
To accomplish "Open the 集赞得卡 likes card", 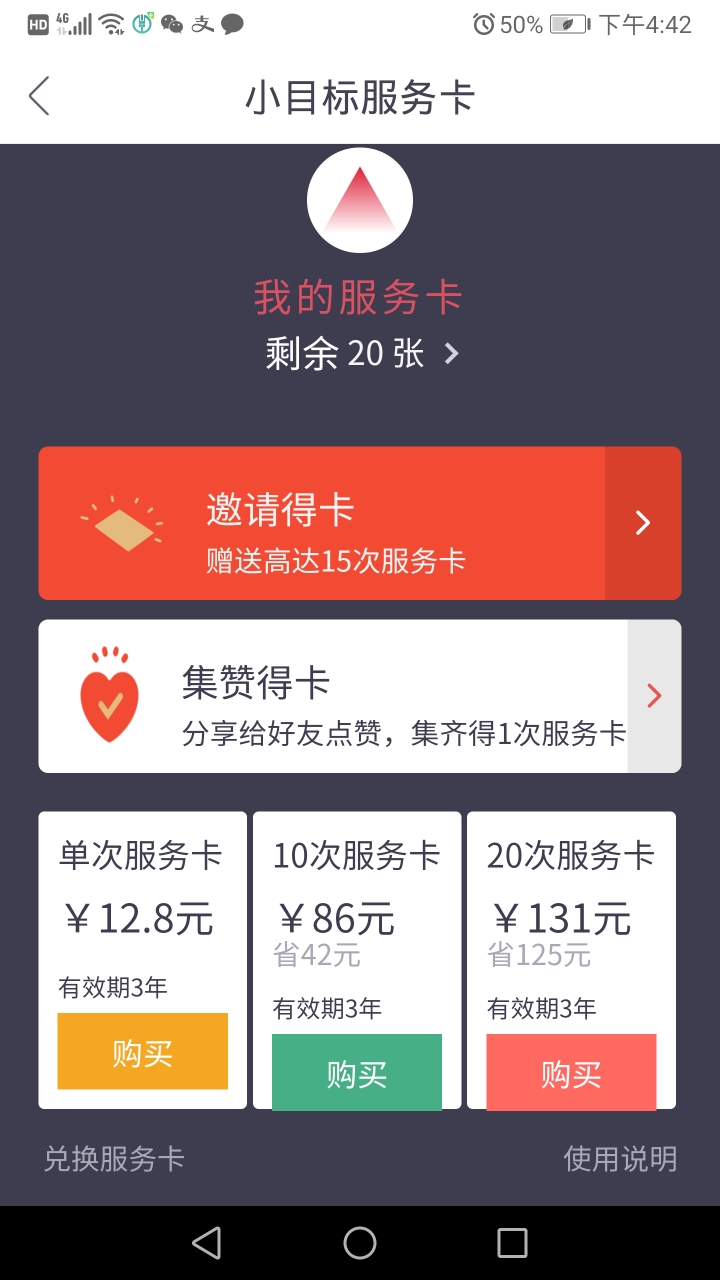I will (x=360, y=696).
